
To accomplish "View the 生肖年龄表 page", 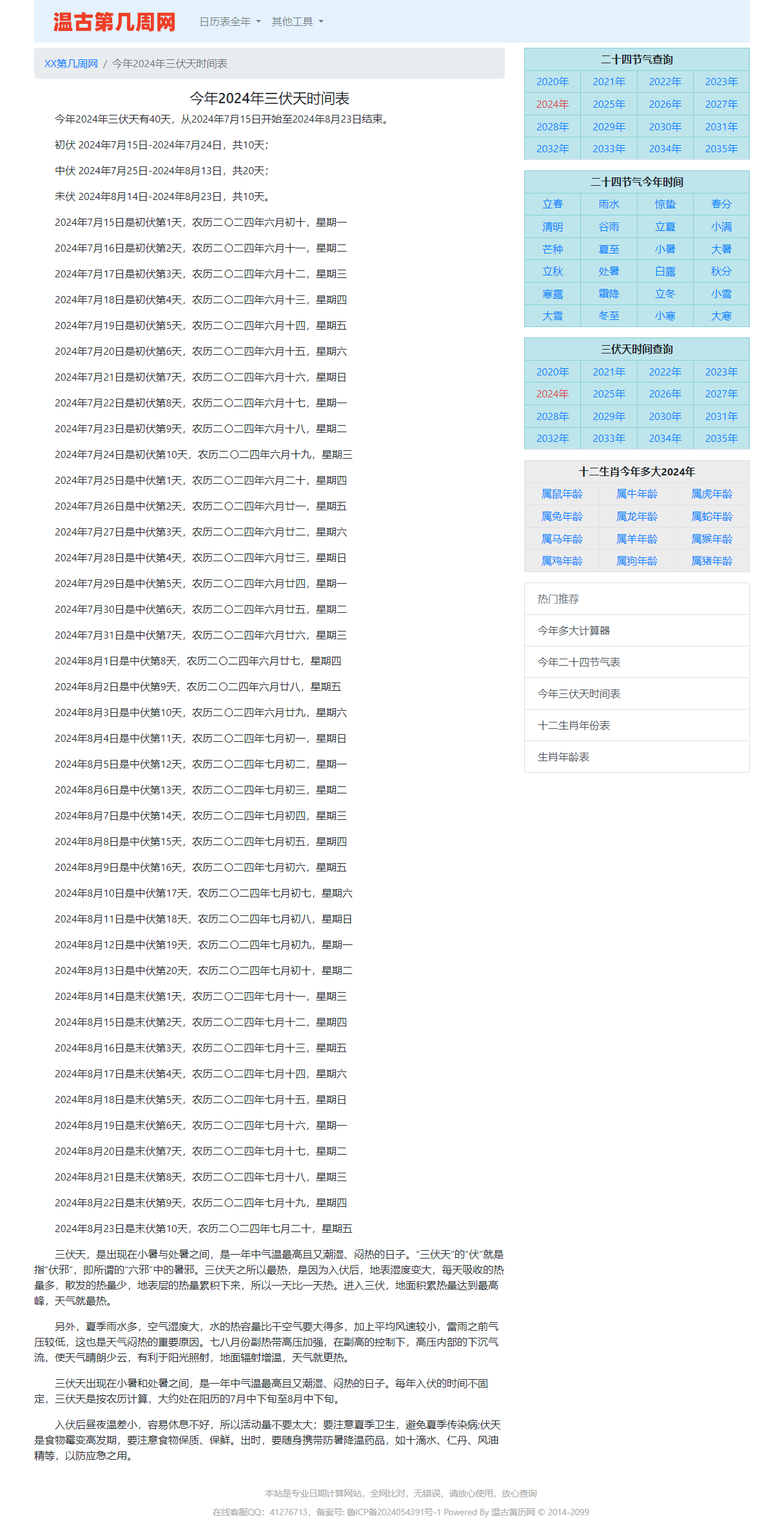I will [563, 757].
